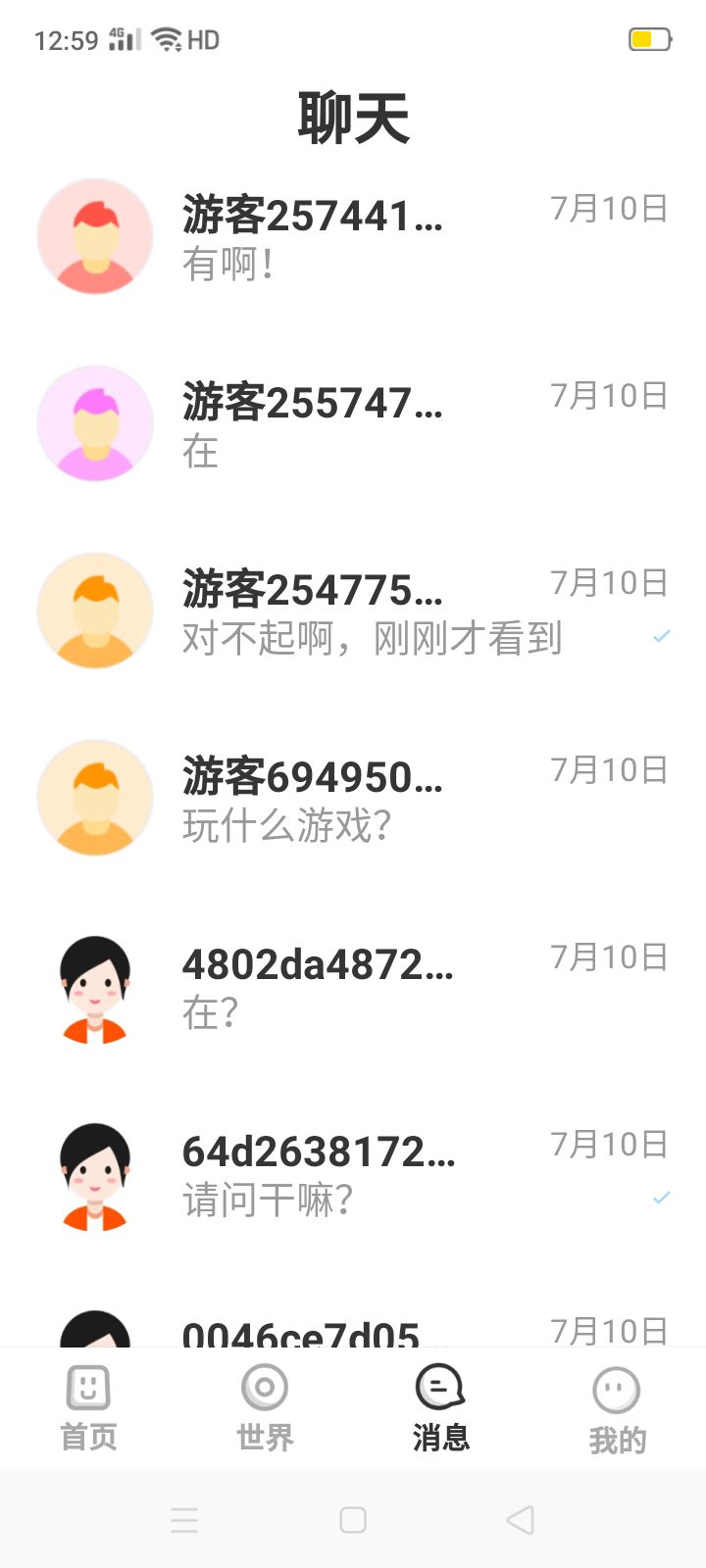Viewport: 706px width, 1568px height.
Task: Switch to the 我的 tab
Action: click(617, 1408)
